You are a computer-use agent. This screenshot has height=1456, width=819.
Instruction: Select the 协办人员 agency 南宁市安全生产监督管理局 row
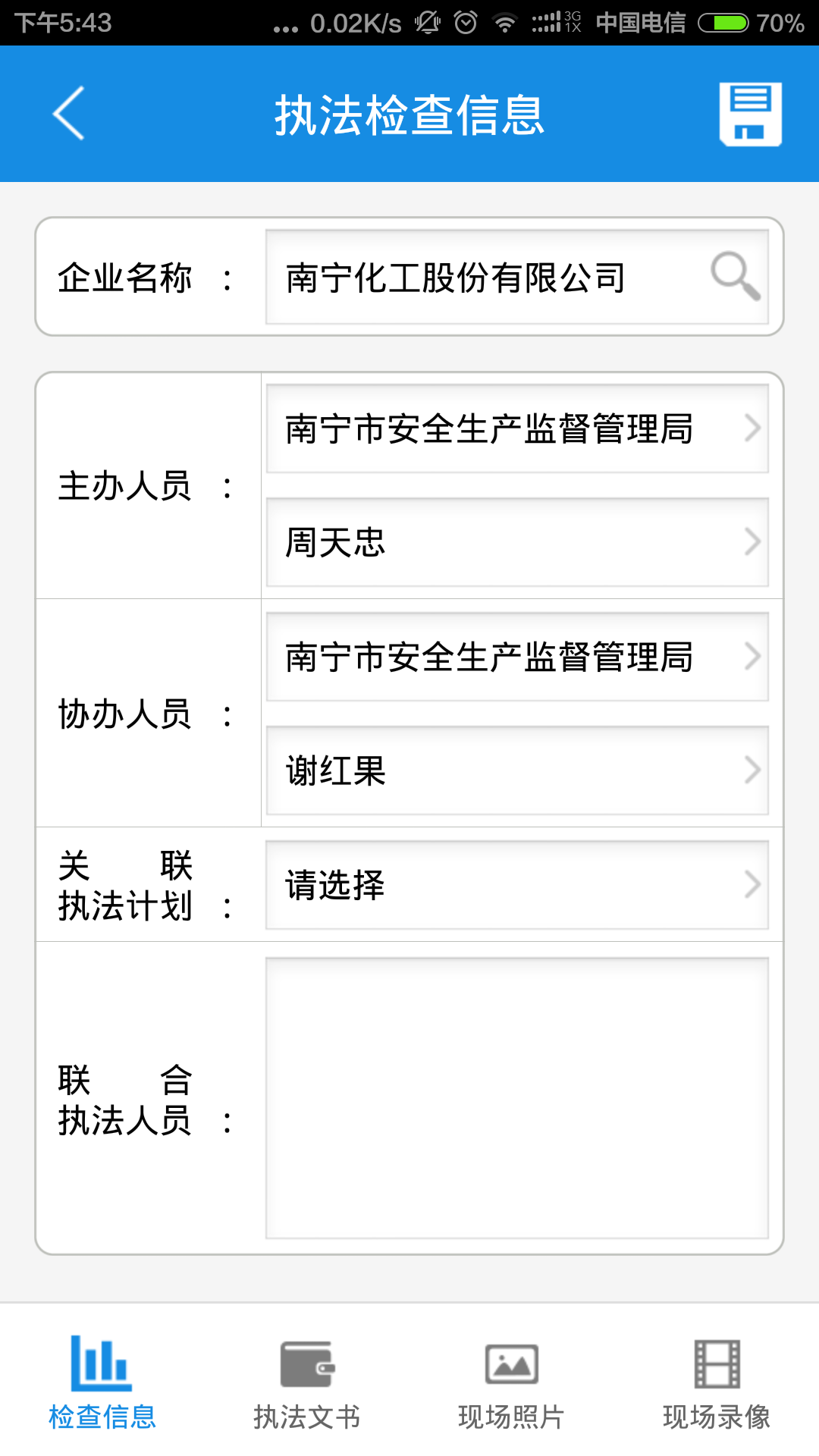518,657
